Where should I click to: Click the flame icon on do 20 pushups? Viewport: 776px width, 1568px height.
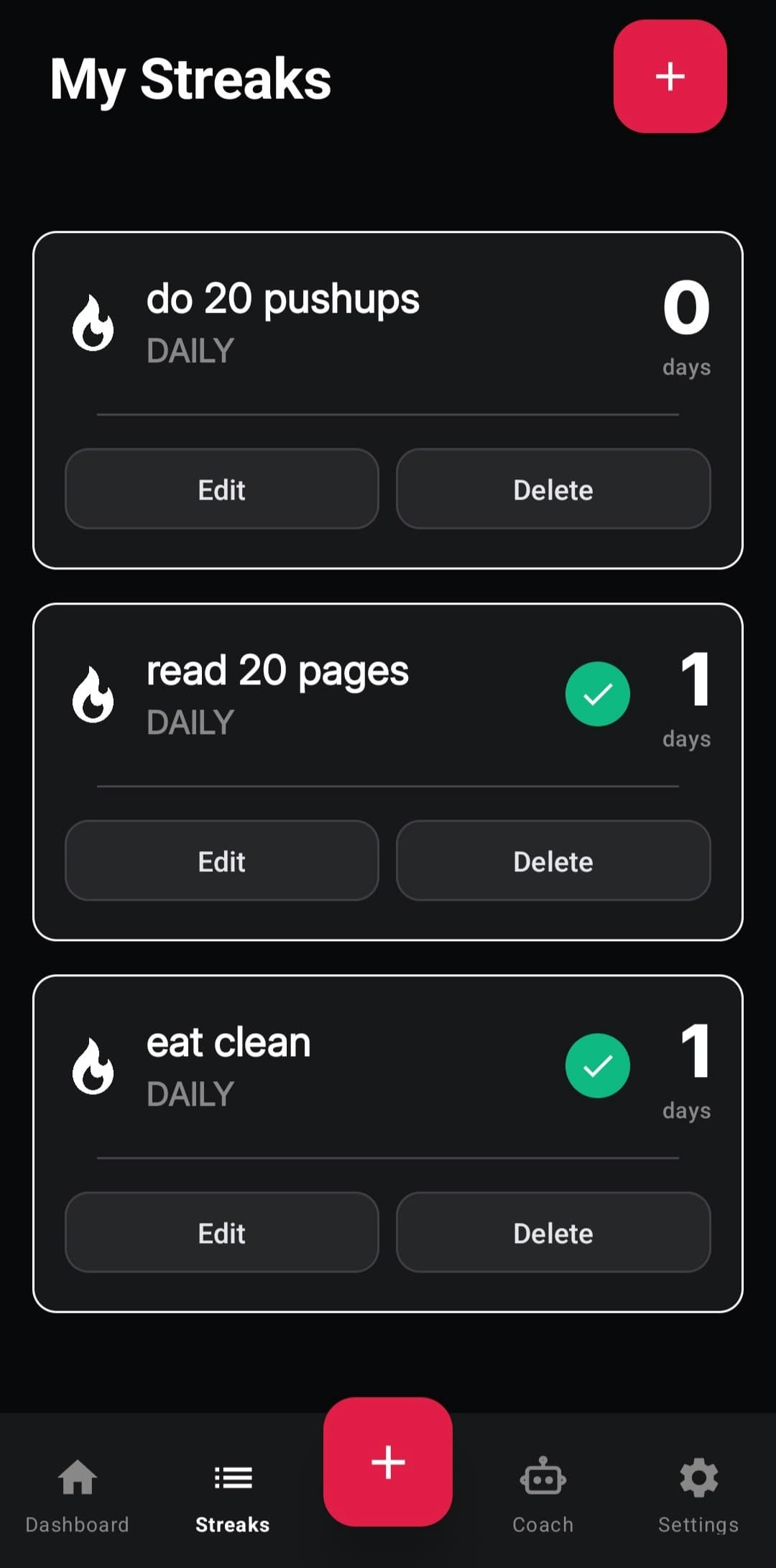coord(95,325)
